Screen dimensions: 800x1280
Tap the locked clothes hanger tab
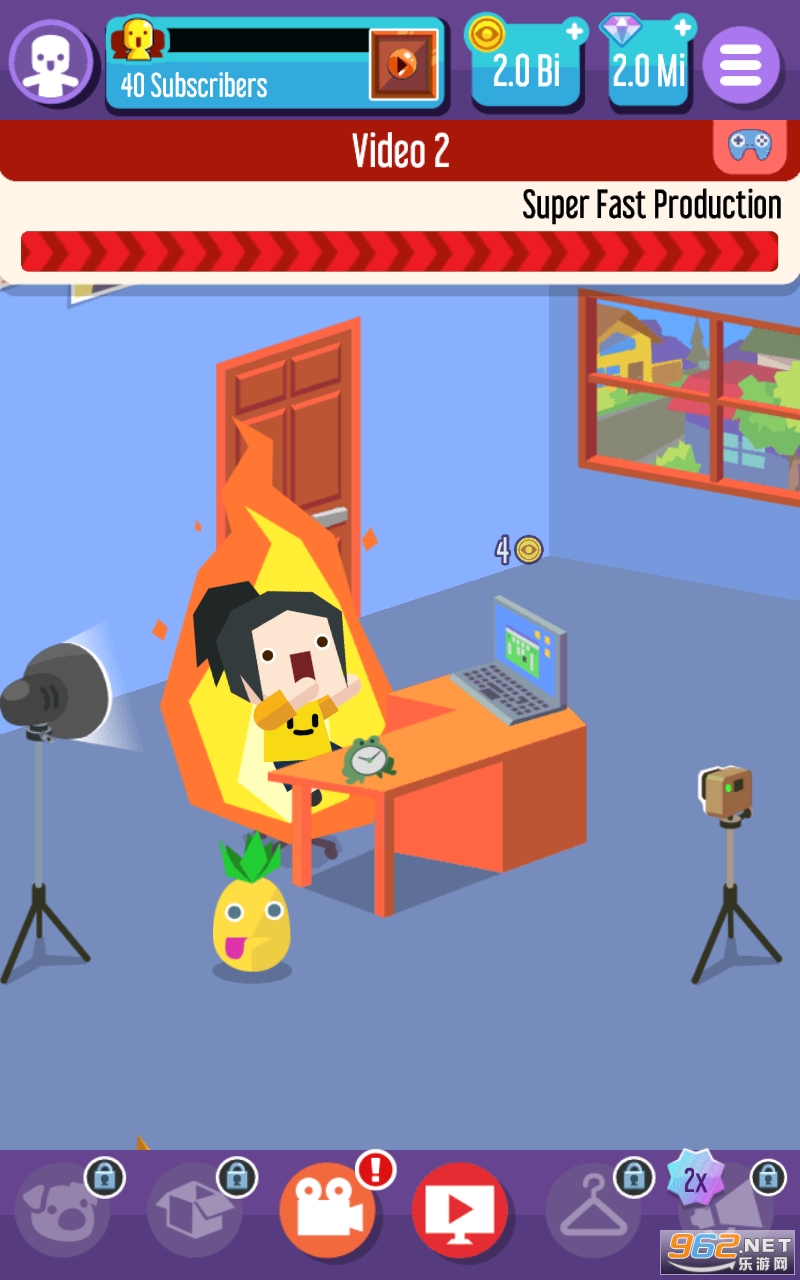[x=592, y=1209]
